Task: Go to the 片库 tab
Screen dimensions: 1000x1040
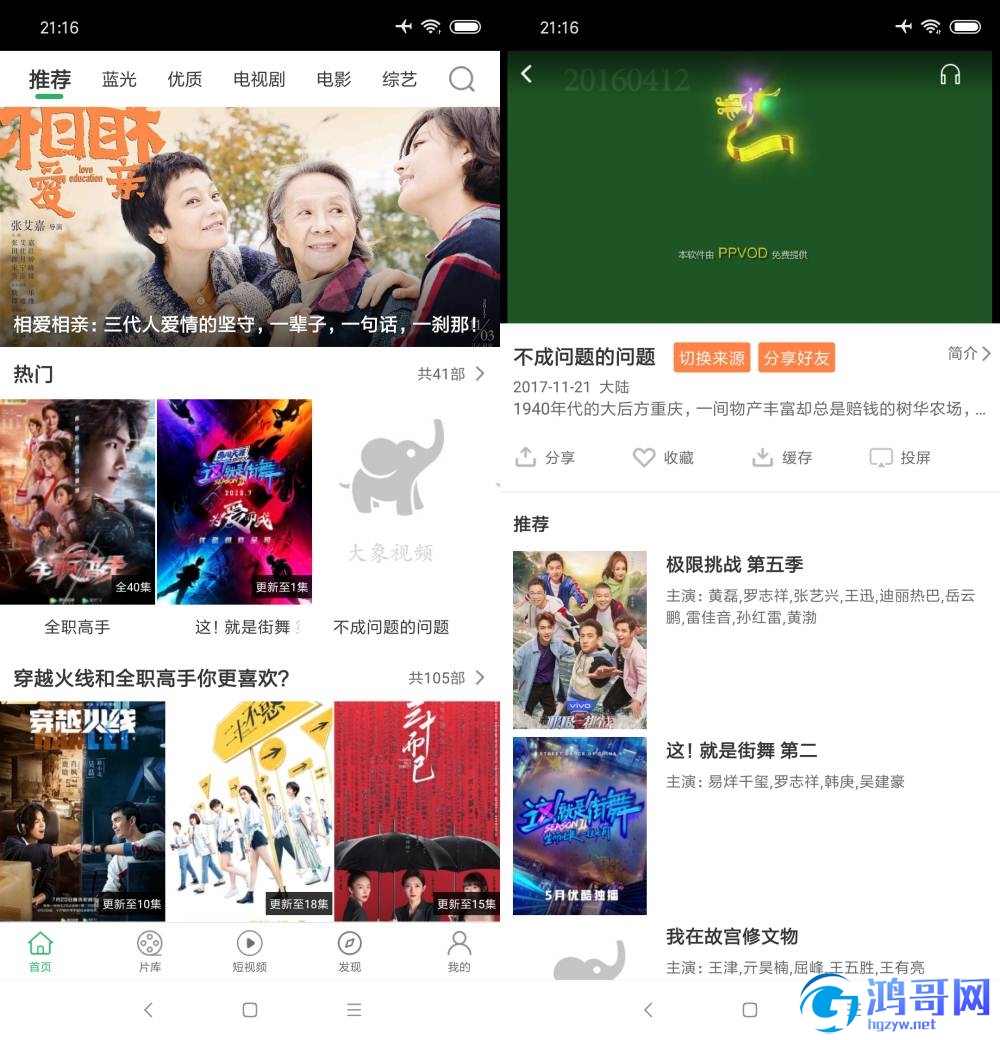Action: pos(149,952)
